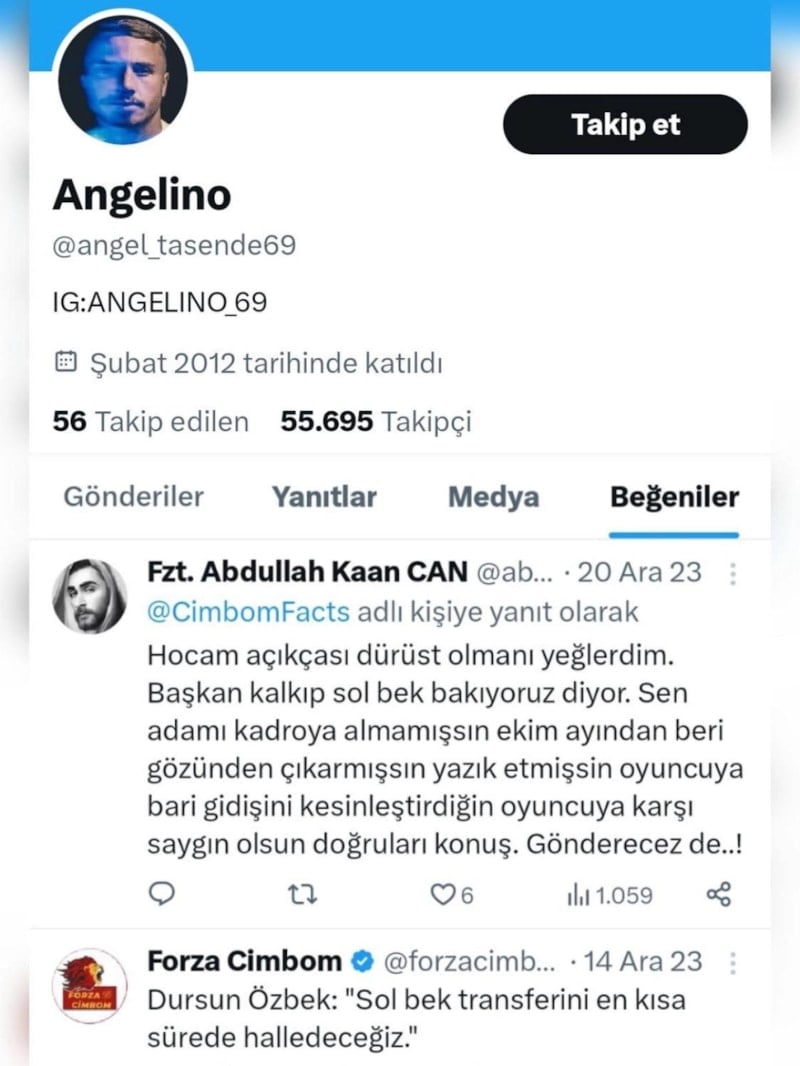View the 55.695 Takipçi list
800x1066 pixels.
(x=376, y=422)
